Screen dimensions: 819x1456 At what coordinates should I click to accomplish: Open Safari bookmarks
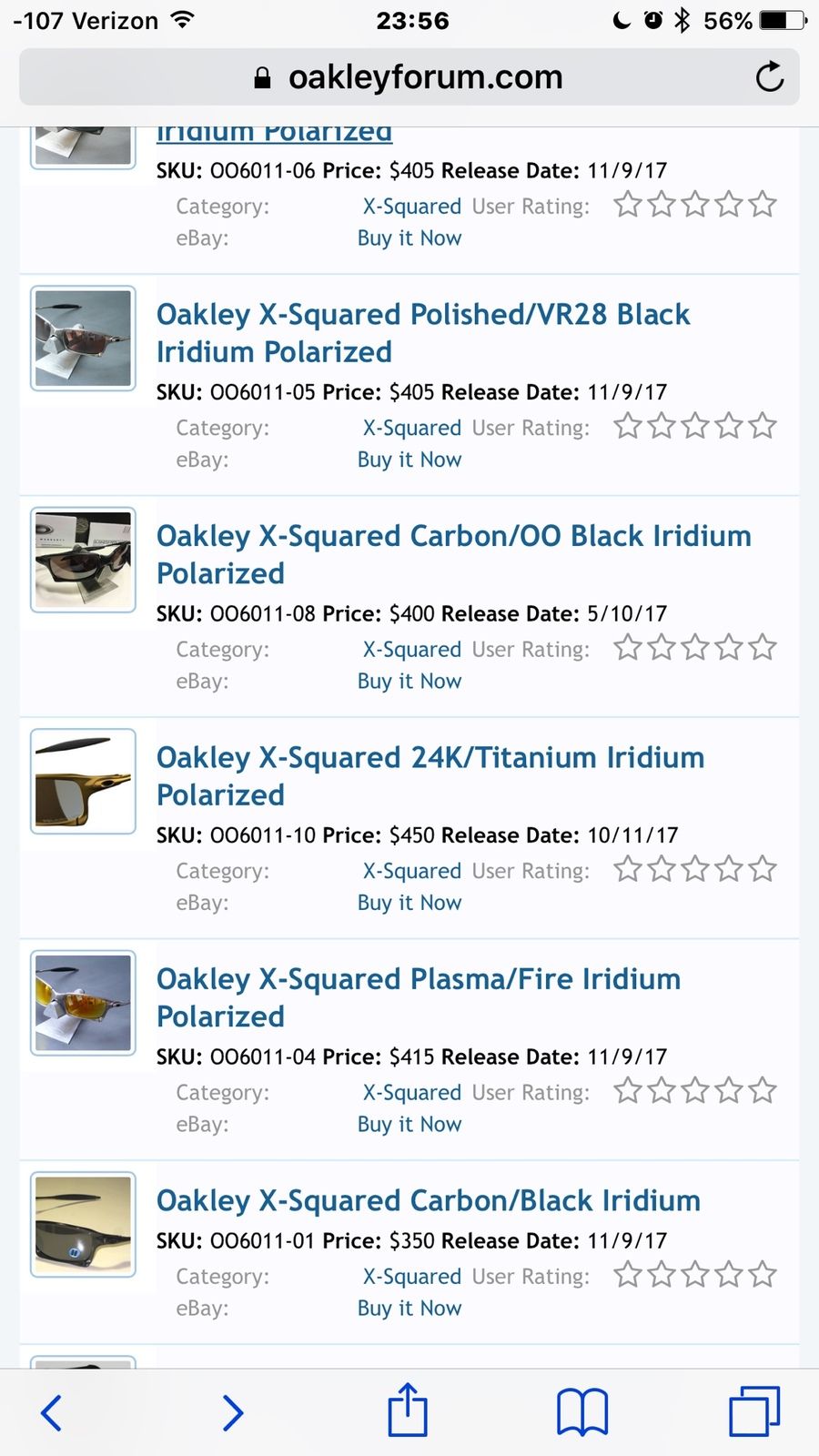(582, 1412)
